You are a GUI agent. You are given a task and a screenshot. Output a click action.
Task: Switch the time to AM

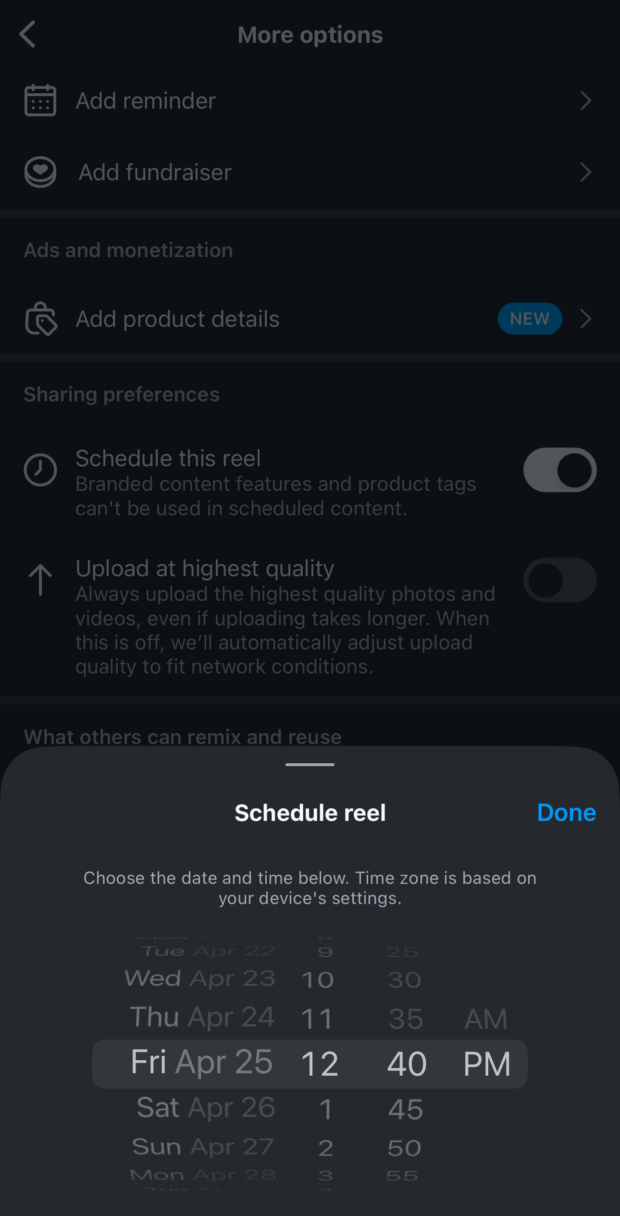(x=486, y=1019)
